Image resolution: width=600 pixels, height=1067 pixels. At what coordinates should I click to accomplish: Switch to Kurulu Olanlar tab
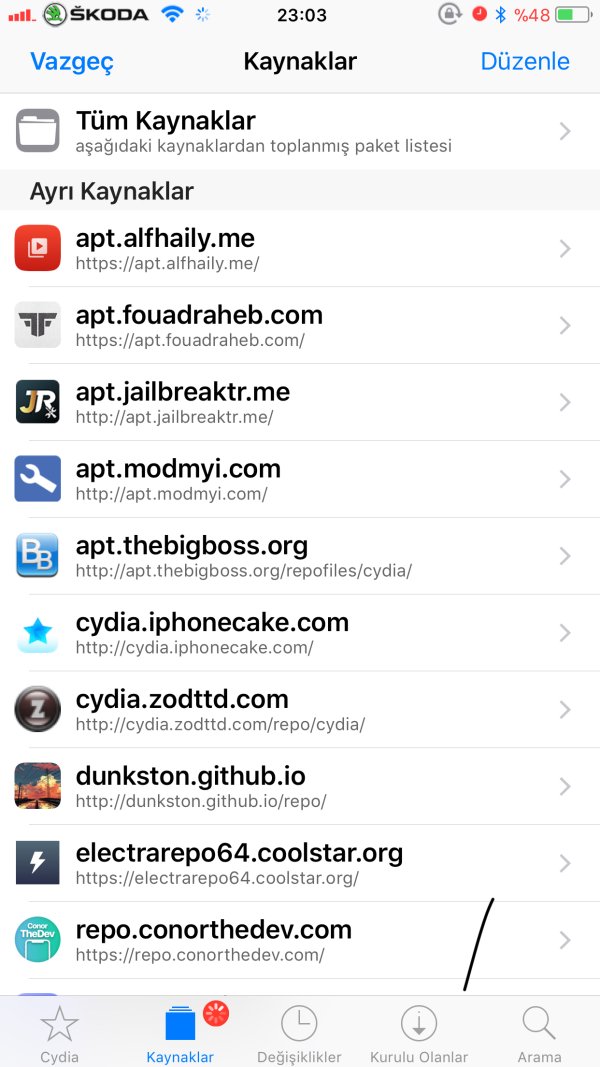(x=419, y=1033)
